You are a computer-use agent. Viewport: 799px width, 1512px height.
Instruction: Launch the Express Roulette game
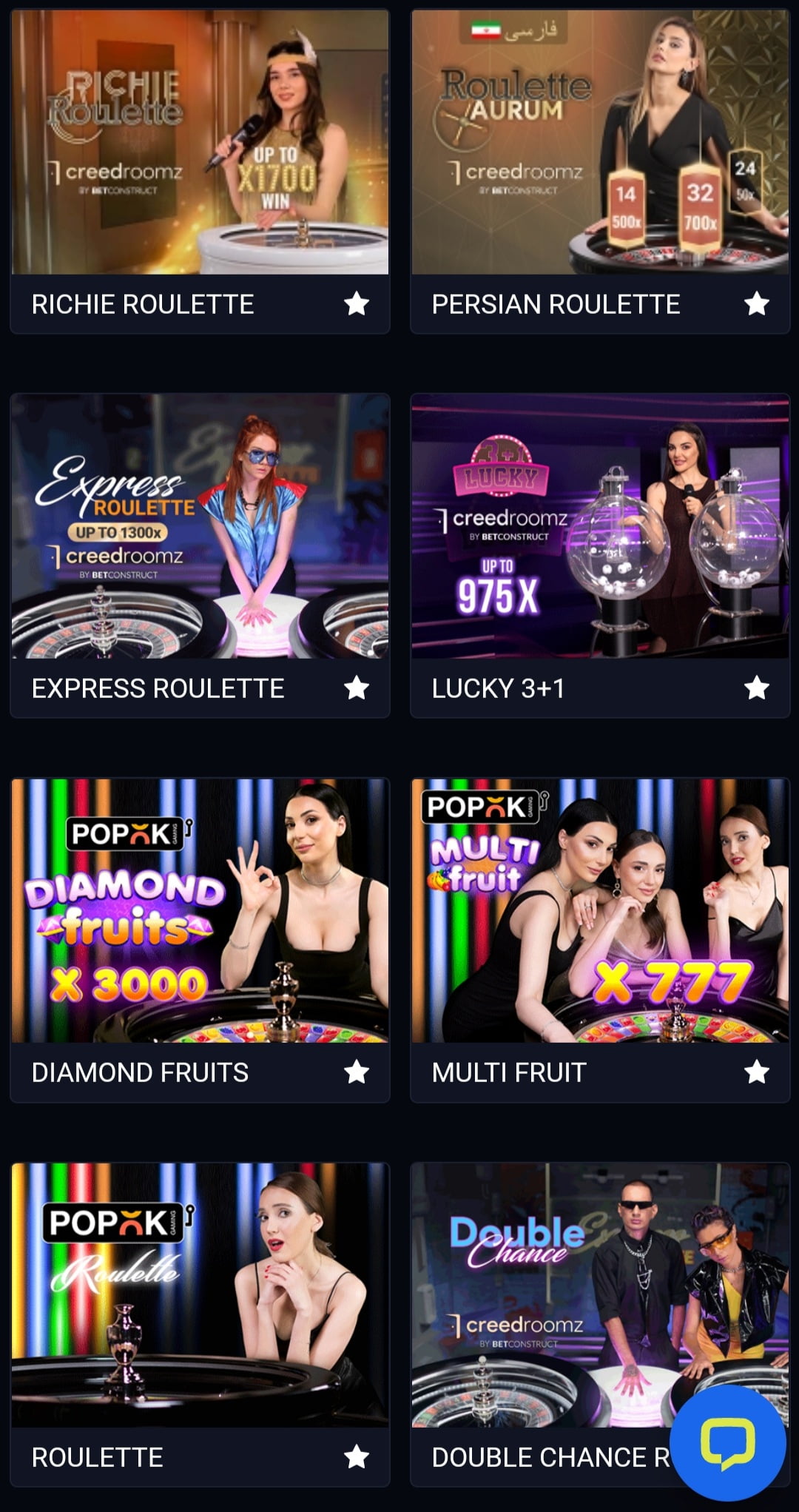[x=200, y=526]
